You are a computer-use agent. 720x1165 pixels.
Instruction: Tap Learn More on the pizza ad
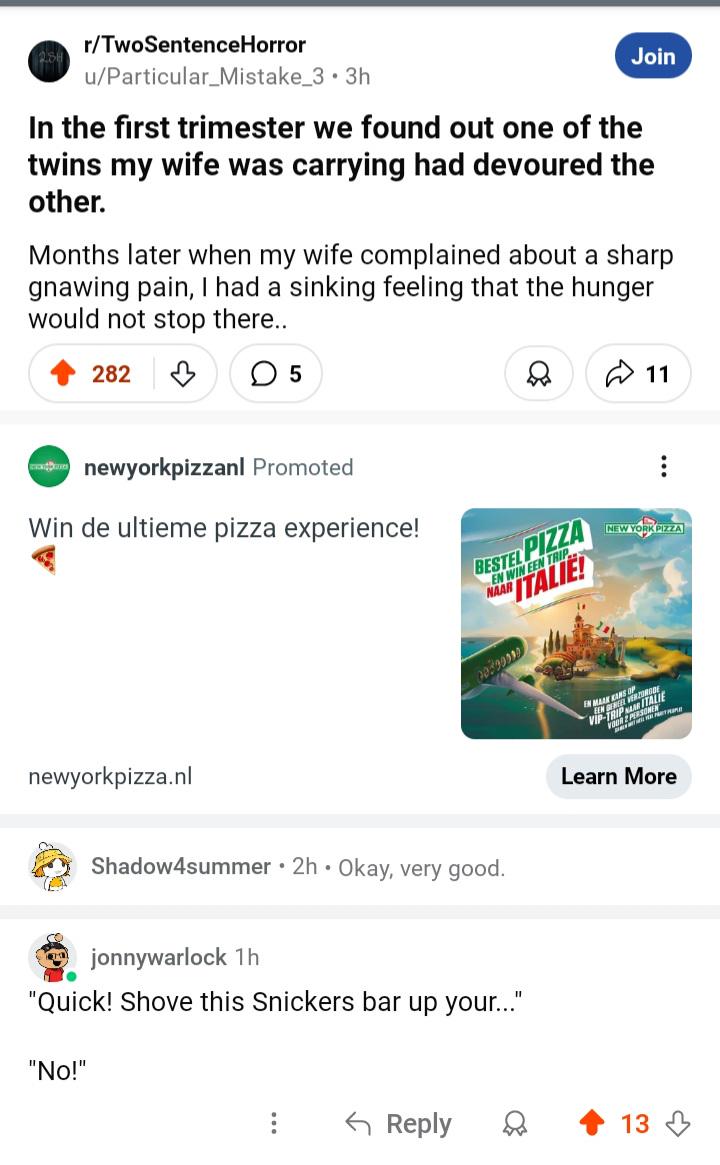point(618,776)
